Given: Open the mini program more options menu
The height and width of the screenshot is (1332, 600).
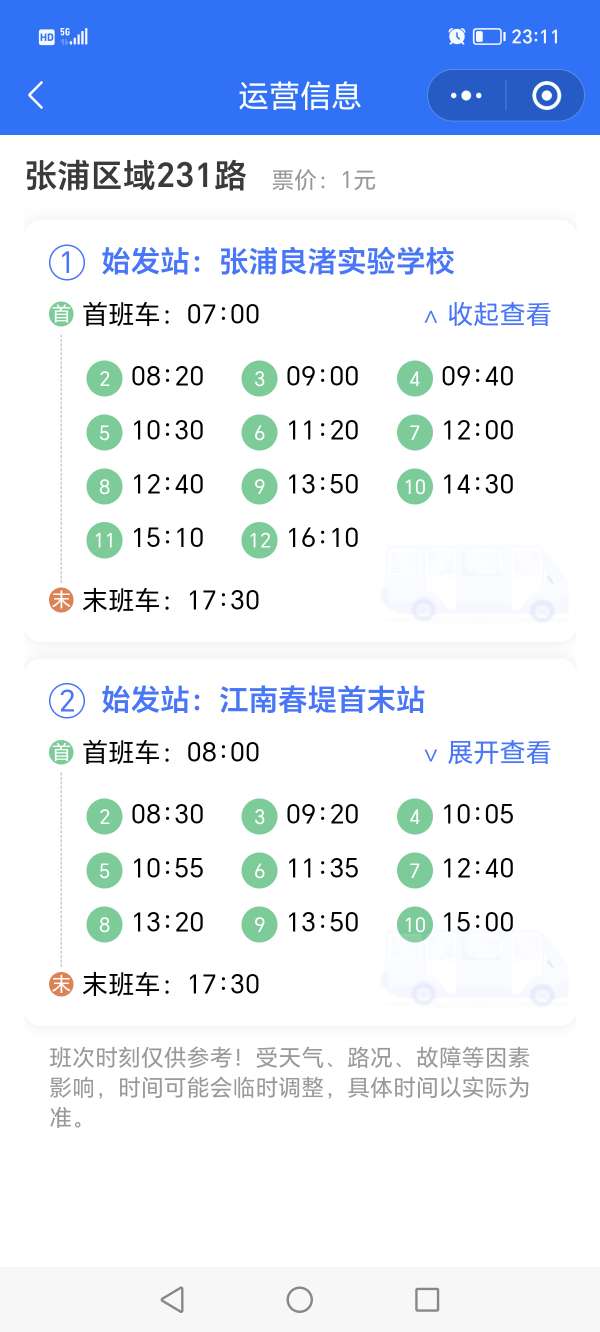Looking at the screenshot, I should pyautogui.click(x=466, y=96).
